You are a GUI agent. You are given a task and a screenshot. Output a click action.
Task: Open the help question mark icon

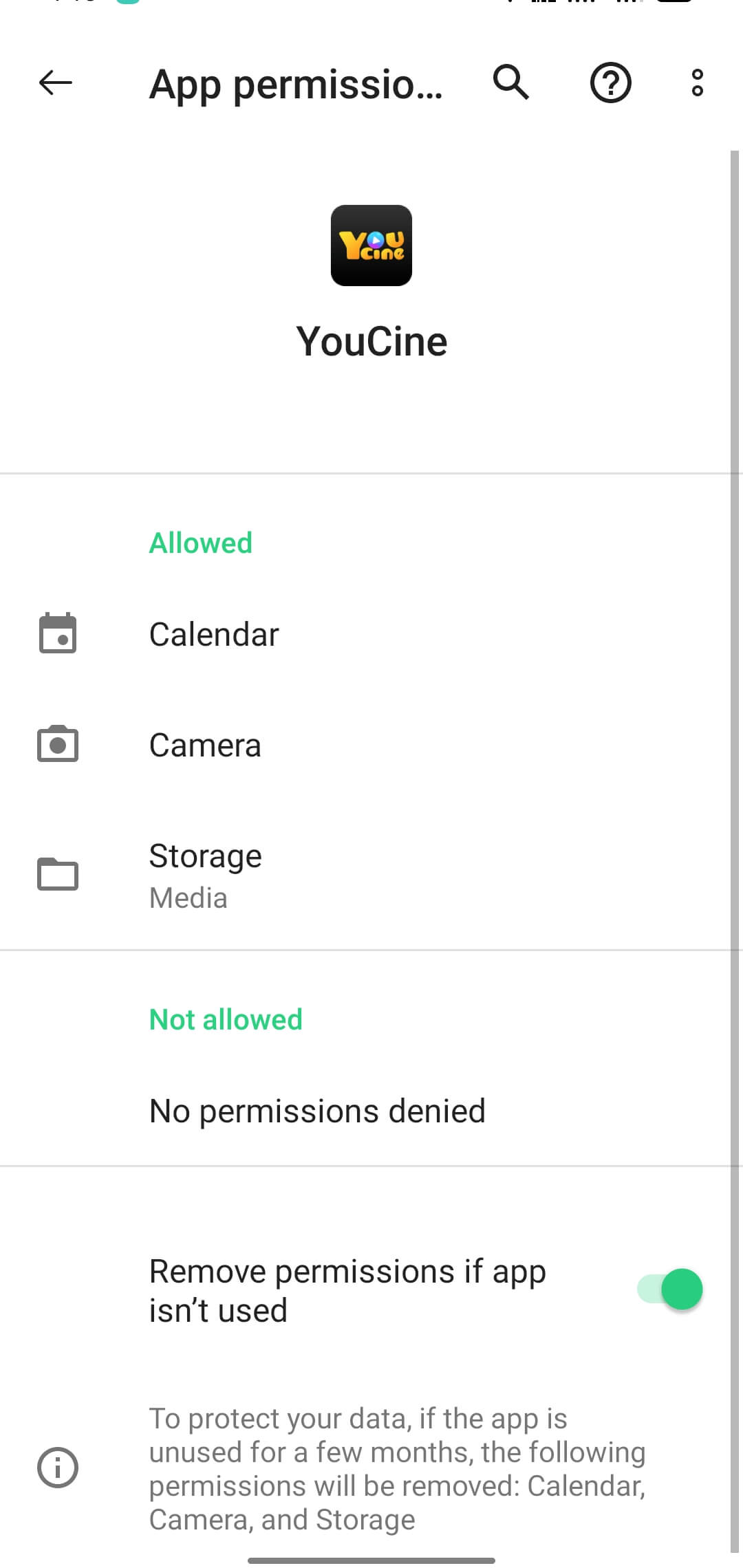(x=610, y=83)
